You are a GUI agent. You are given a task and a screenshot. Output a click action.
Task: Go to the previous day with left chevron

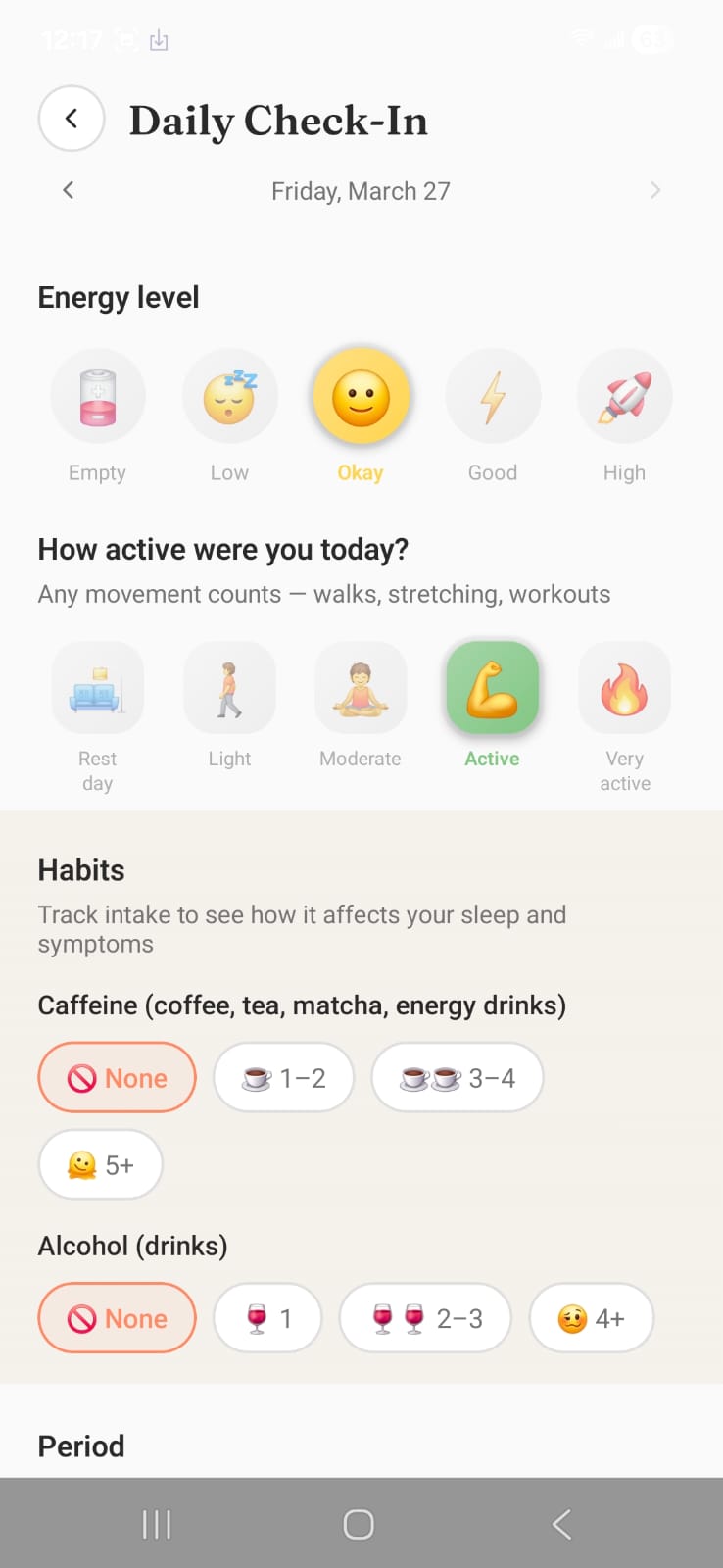(68, 190)
